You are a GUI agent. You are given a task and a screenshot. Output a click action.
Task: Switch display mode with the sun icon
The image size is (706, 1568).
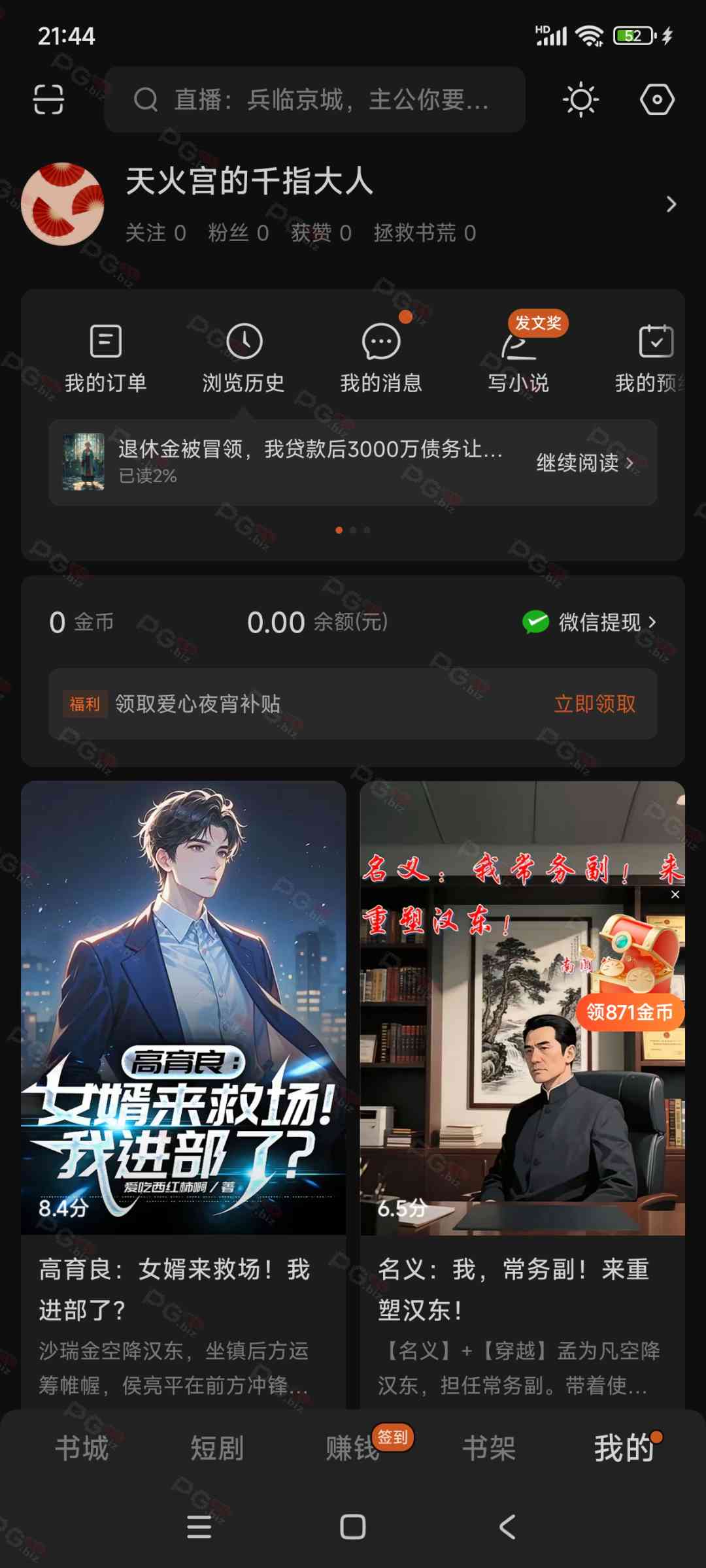point(580,100)
